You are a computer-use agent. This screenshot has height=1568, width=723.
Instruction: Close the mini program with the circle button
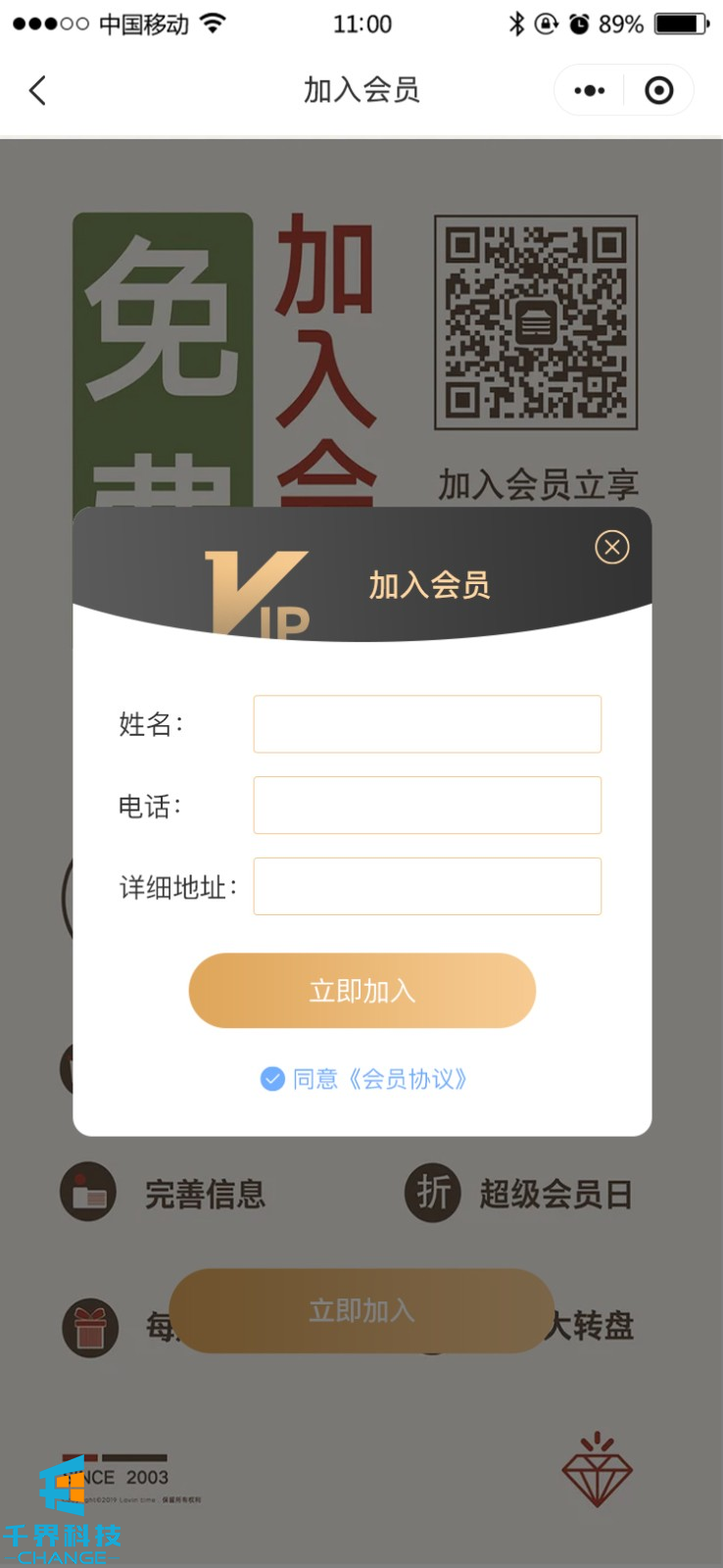[659, 91]
